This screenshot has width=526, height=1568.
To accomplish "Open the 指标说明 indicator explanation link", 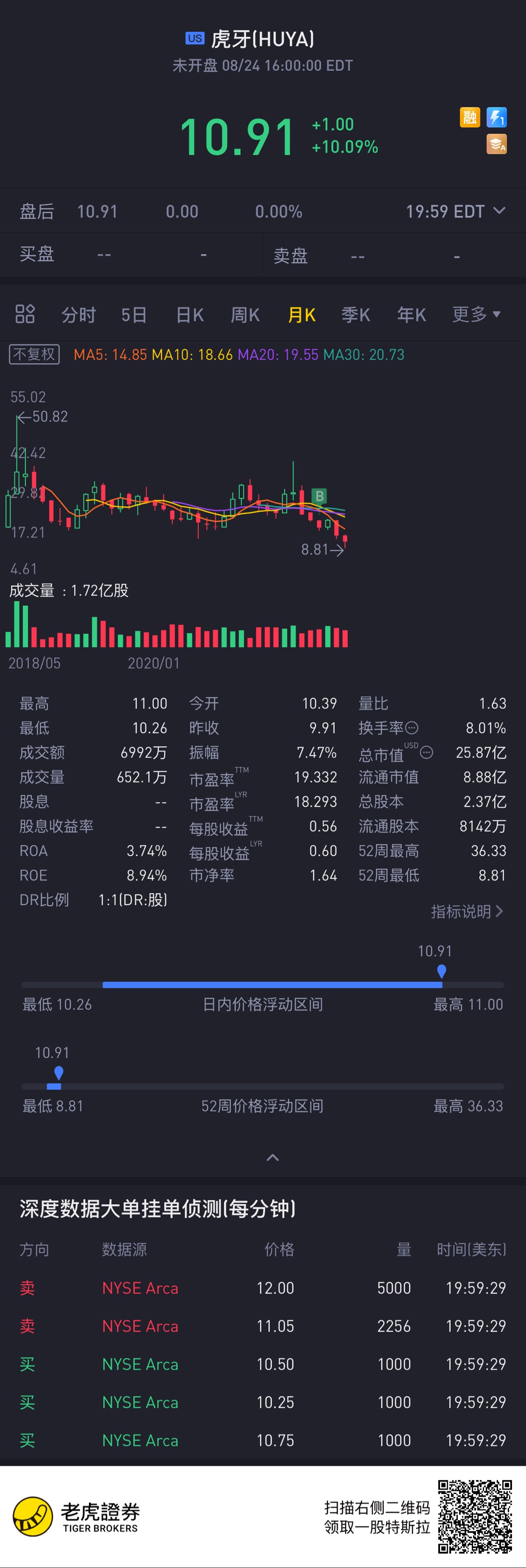I will coord(466,911).
